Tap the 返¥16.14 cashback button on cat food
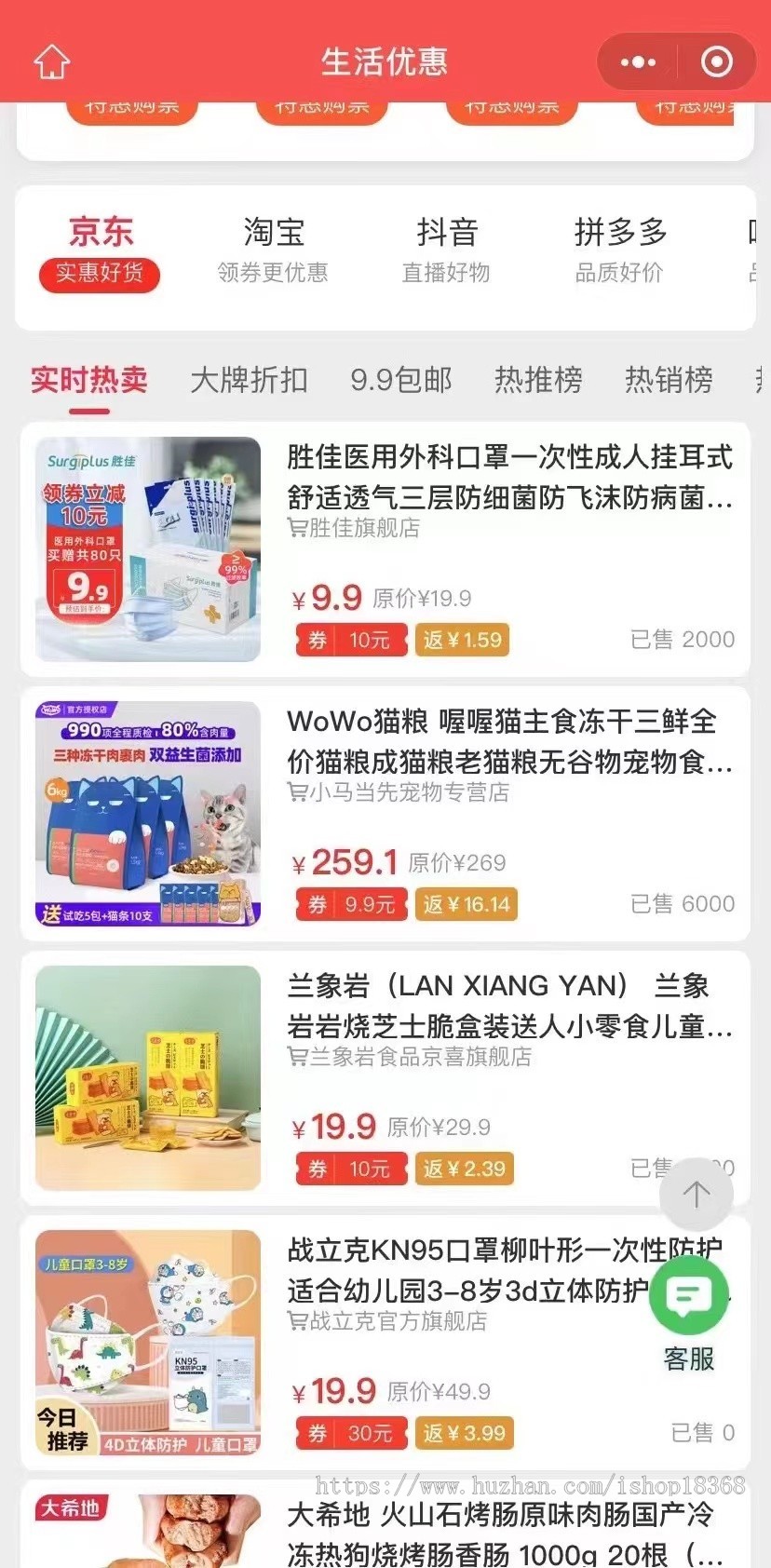Viewport: 771px width, 1568px height. point(466,903)
